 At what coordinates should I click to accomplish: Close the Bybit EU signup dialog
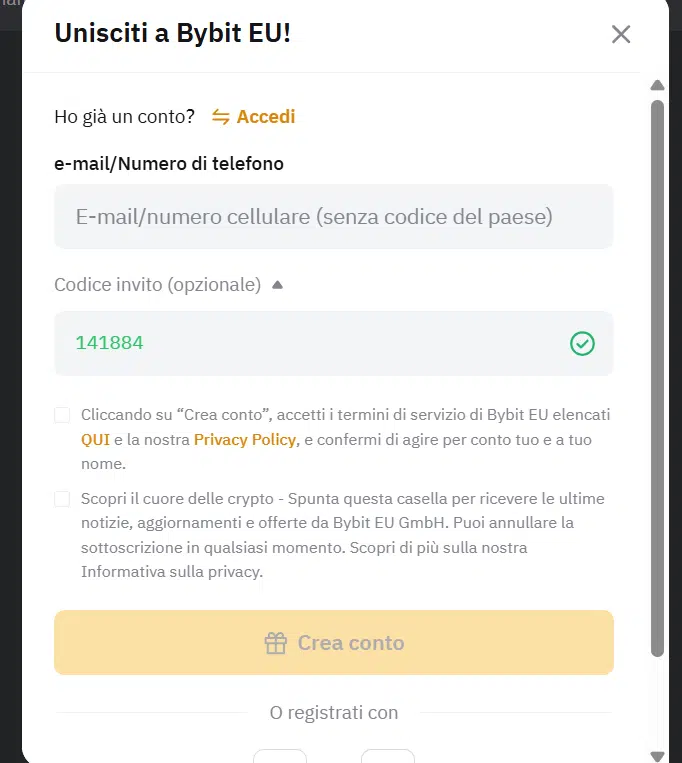click(621, 34)
